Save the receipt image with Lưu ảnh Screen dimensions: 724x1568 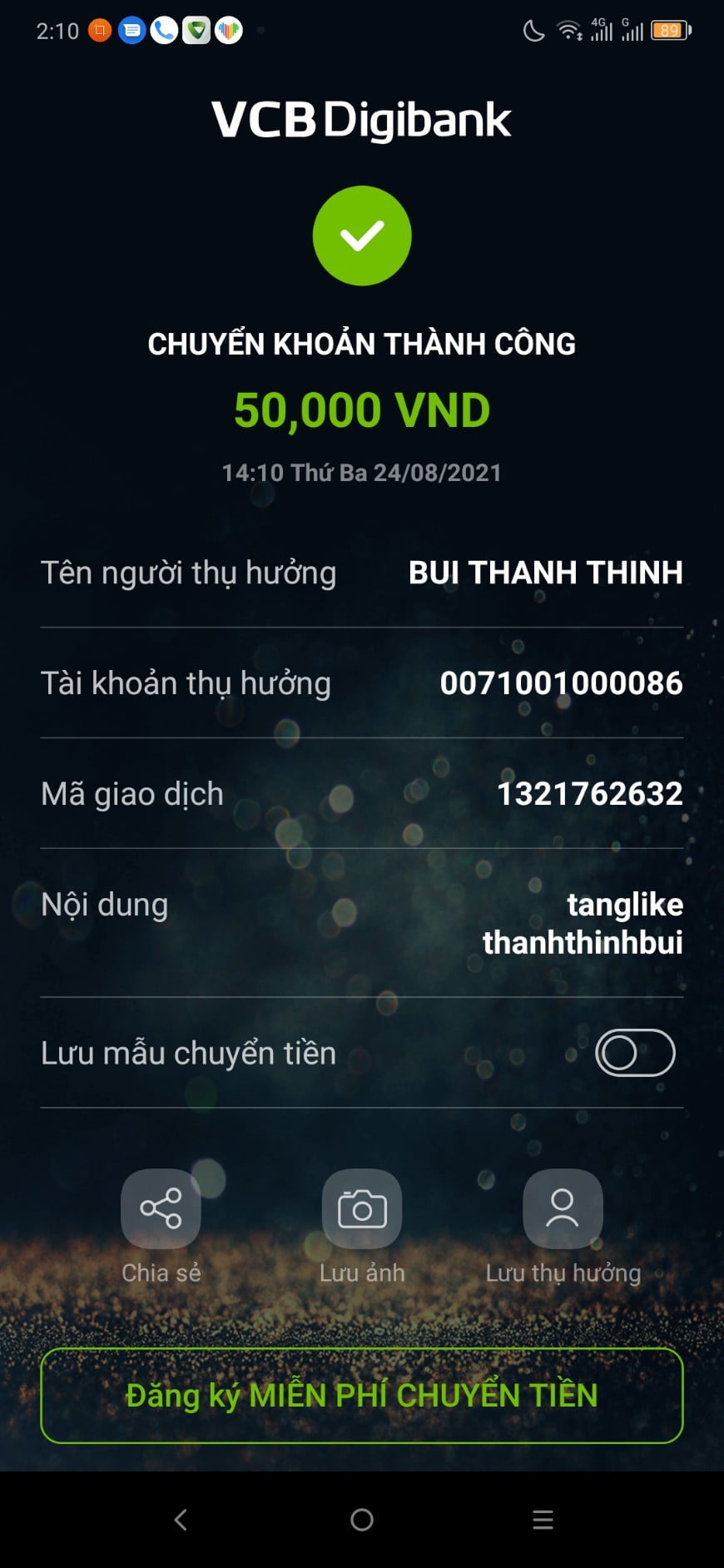coord(362,1208)
